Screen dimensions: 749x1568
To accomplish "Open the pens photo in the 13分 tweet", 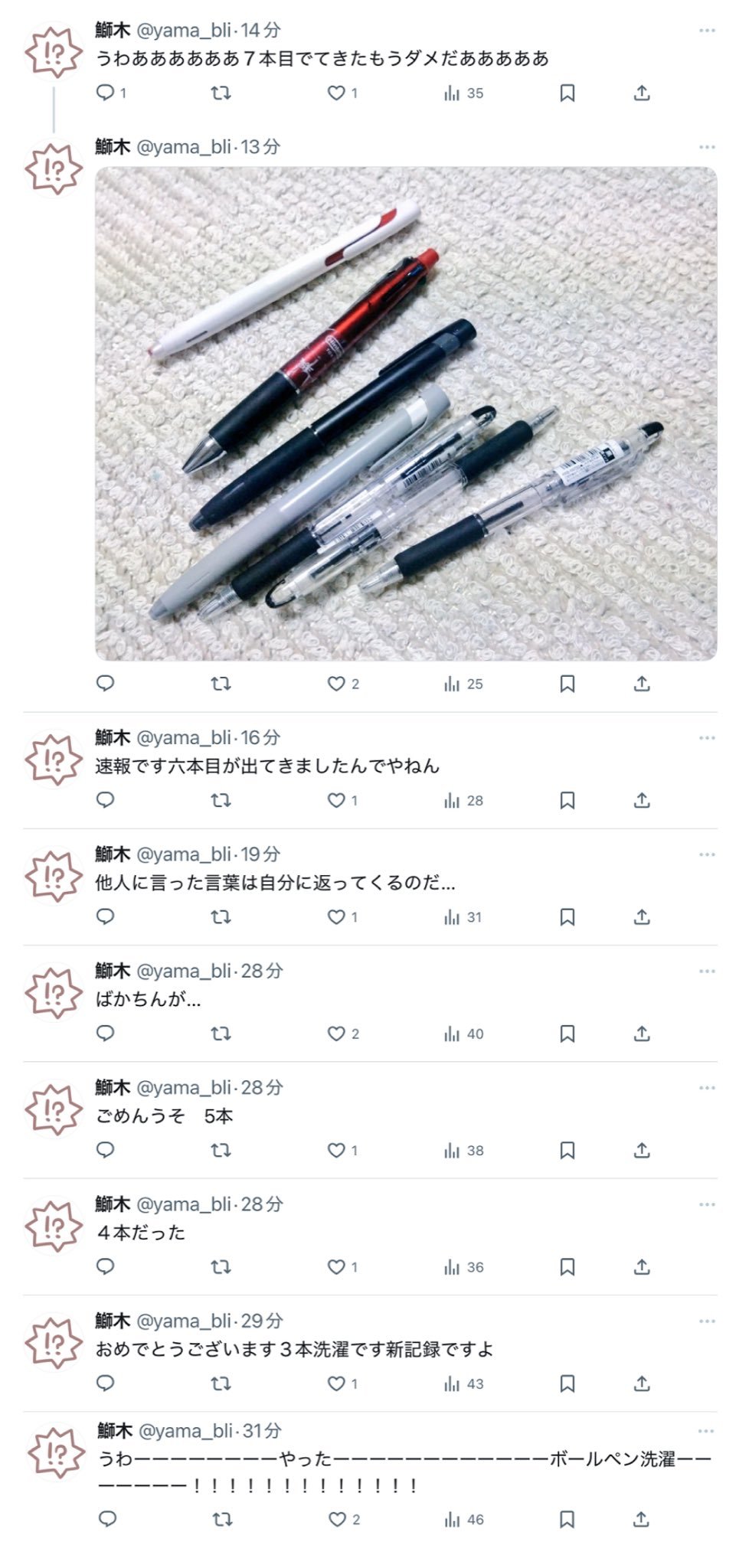I will click(406, 413).
